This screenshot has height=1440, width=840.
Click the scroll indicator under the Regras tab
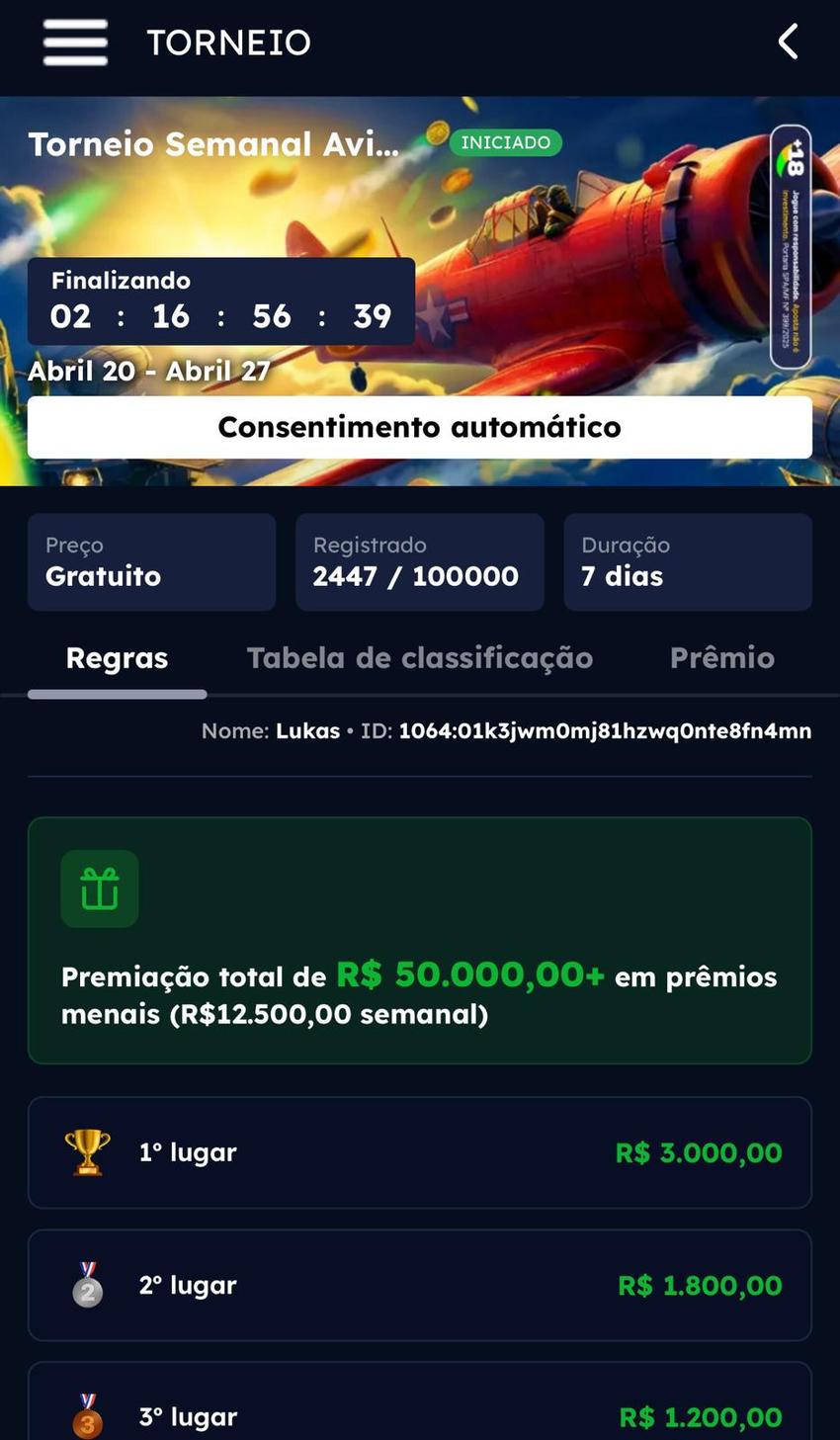117,695
